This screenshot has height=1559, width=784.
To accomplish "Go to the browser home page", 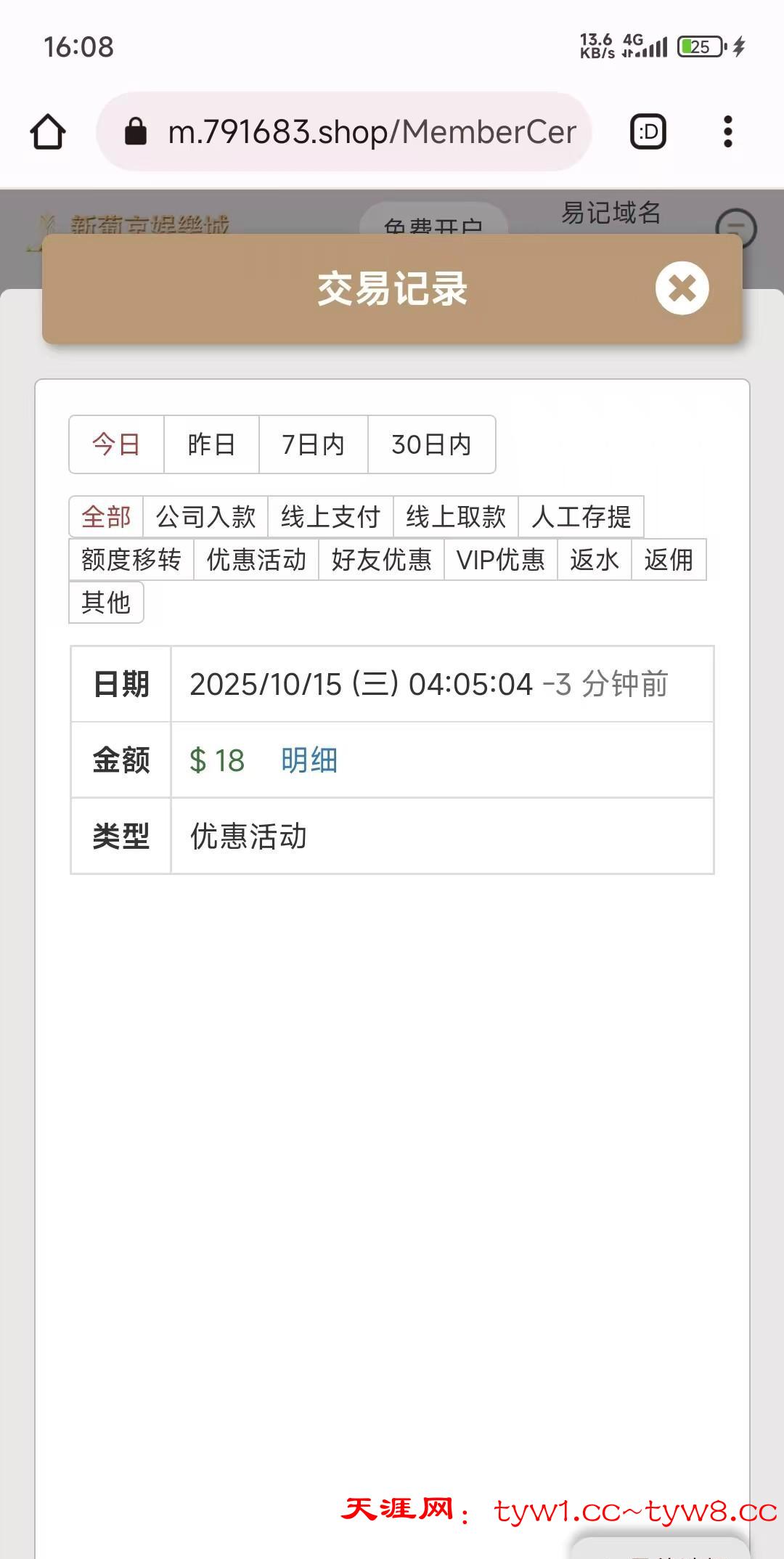I will [x=48, y=131].
